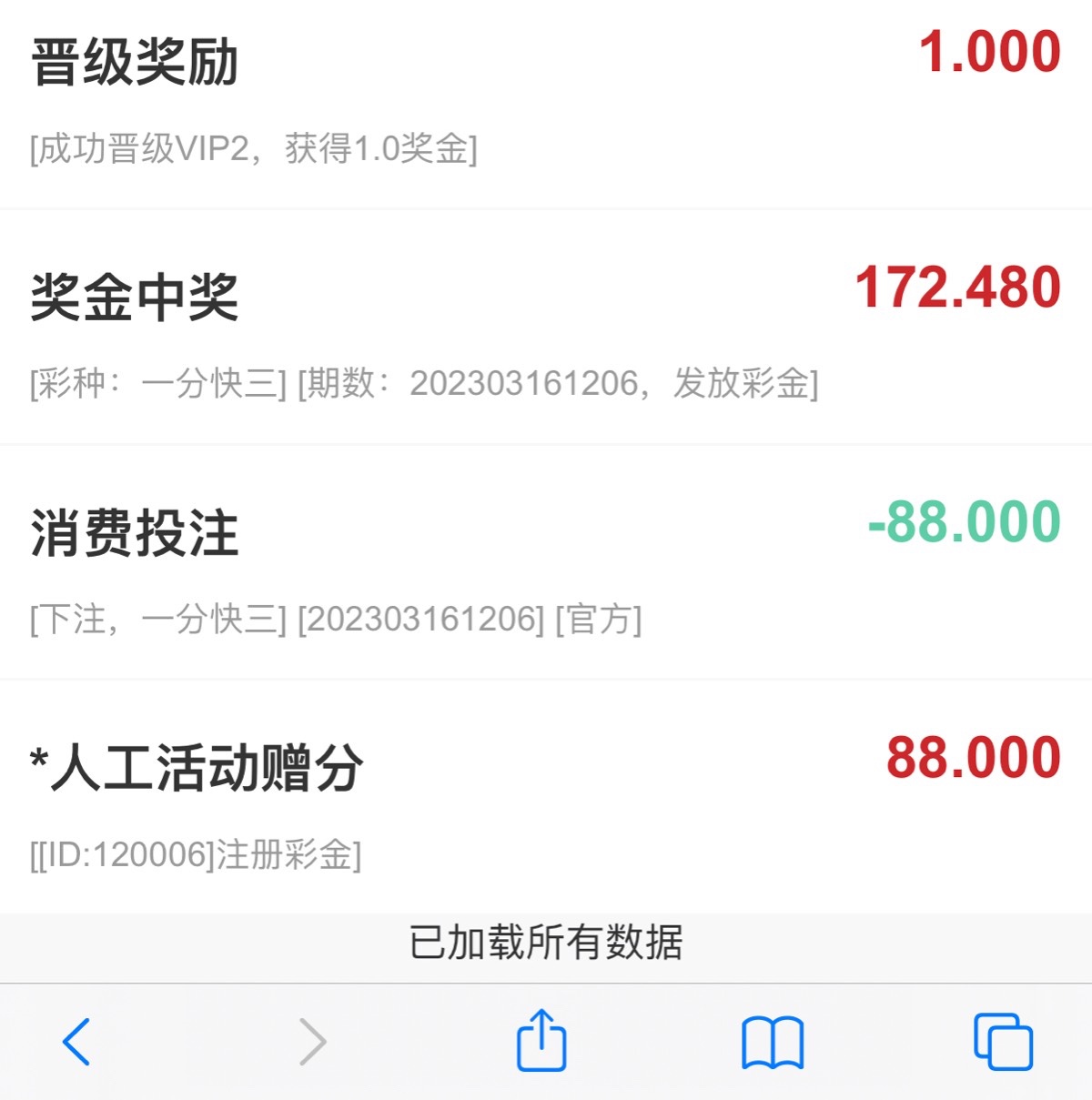Open Safari bookmarks
The image size is (1092, 1100).
pos(773,1043)
